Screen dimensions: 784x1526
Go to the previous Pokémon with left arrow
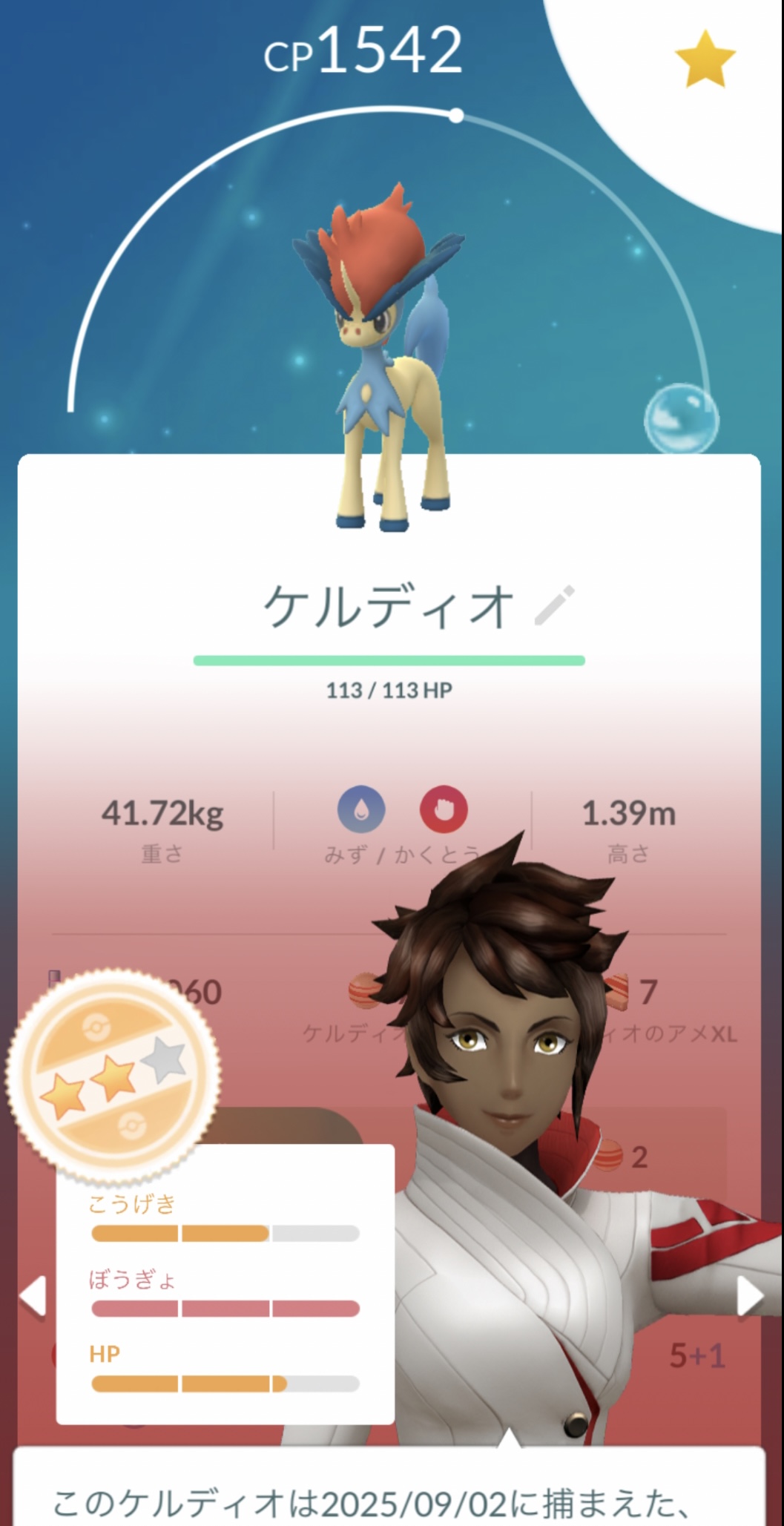33,1296
